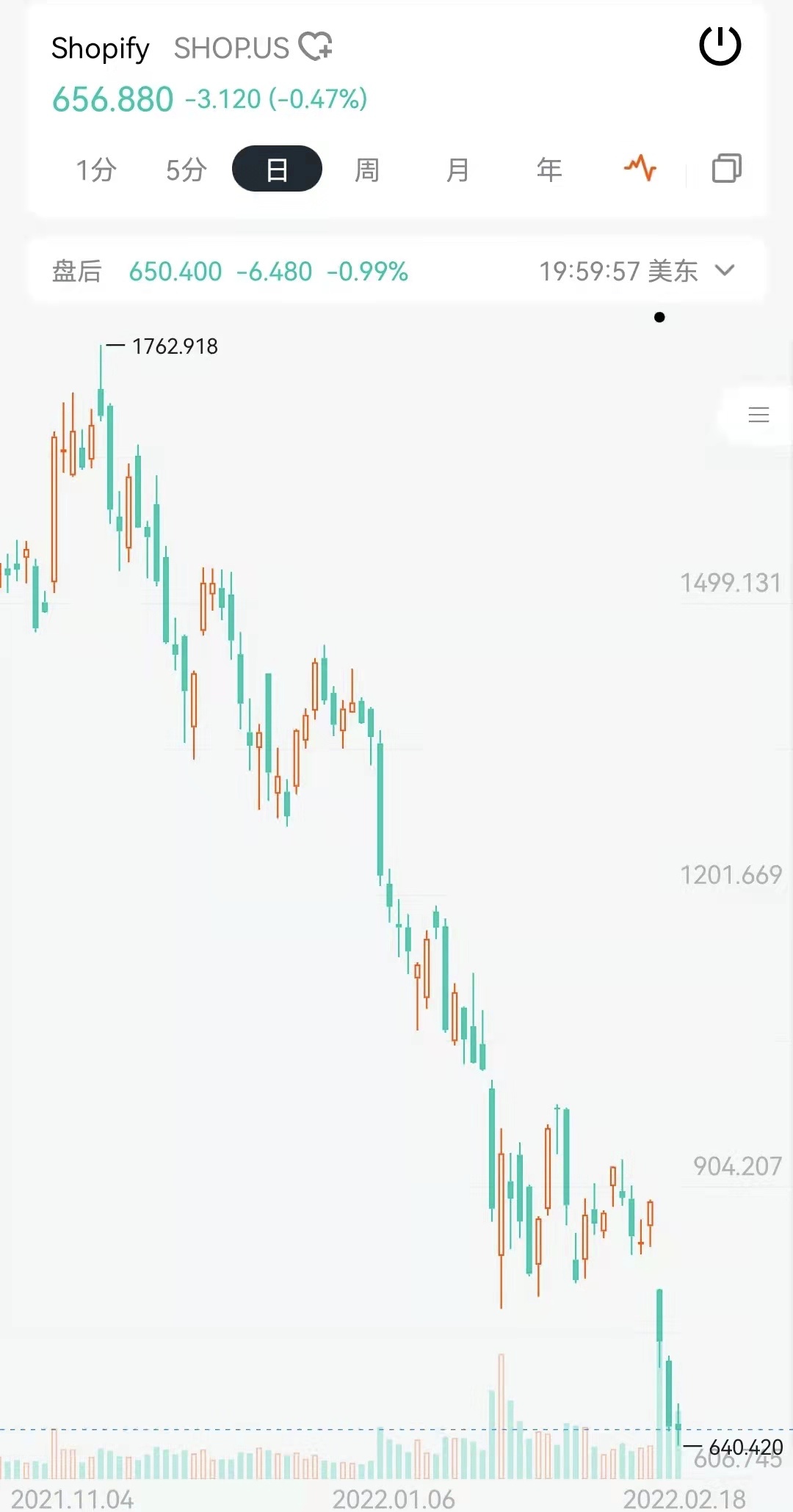
Task: Select the 日 daily timeframe tab
Action: click(277, 169)
